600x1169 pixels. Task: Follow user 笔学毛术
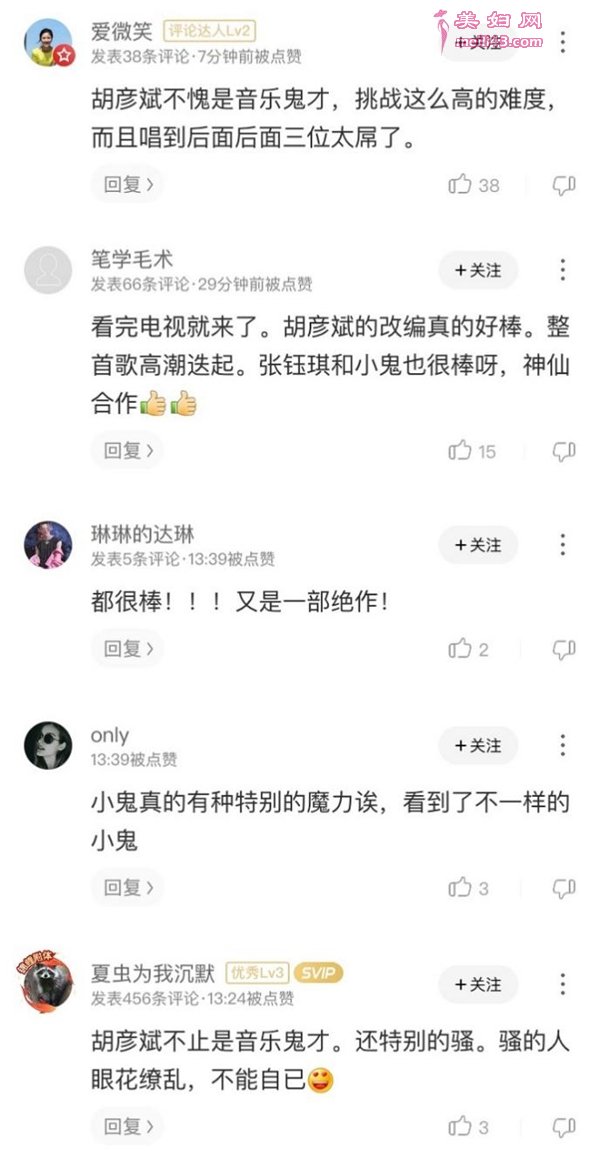coord(478,270)
